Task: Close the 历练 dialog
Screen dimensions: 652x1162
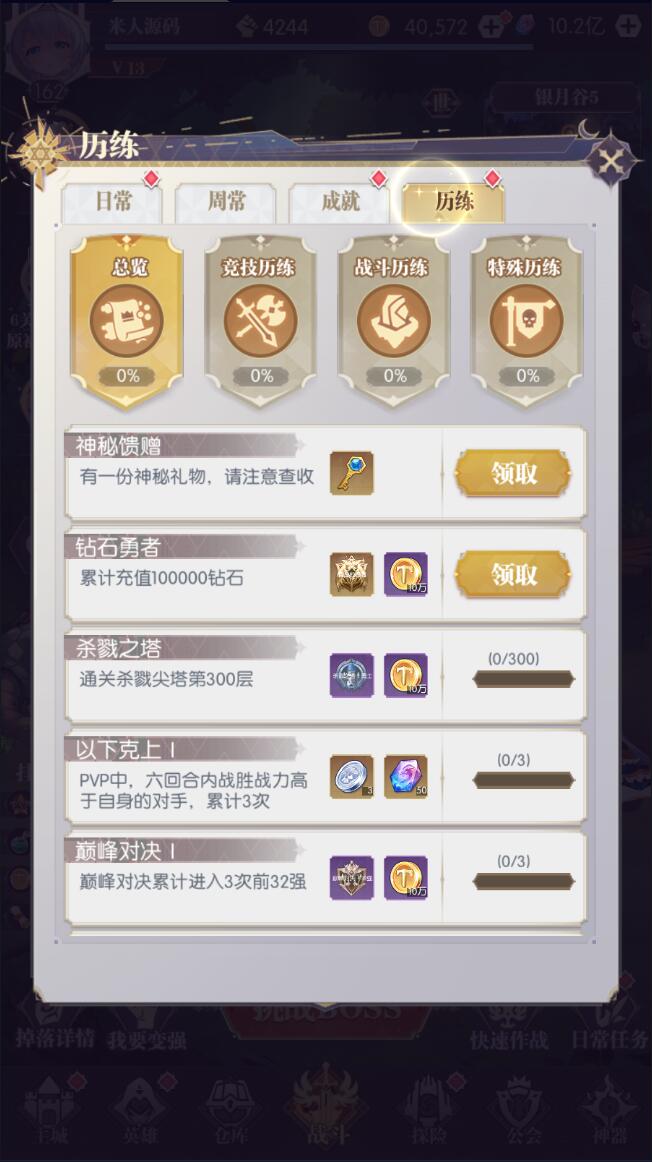Action: click(x=612, y=161)
